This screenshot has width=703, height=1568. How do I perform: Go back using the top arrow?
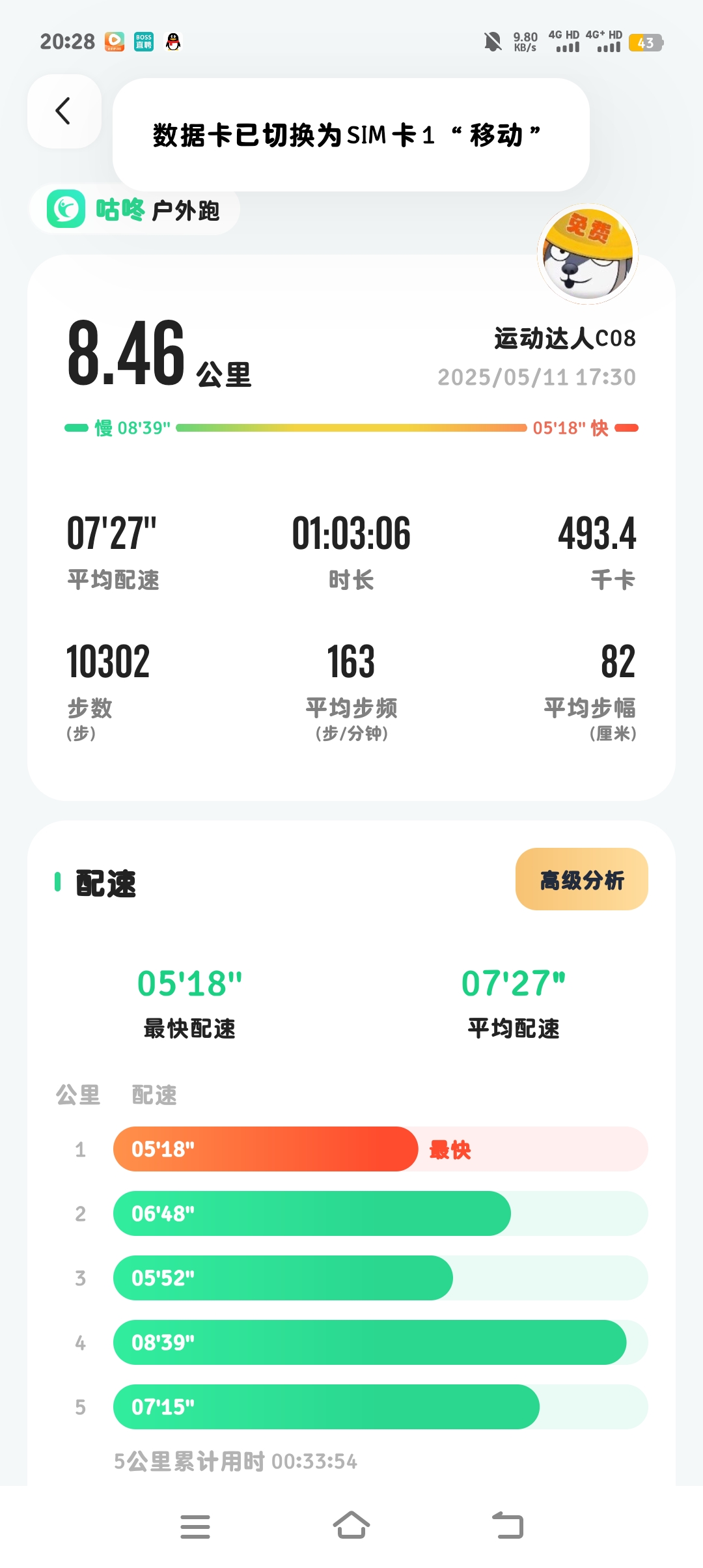click(x=63, y=111)
